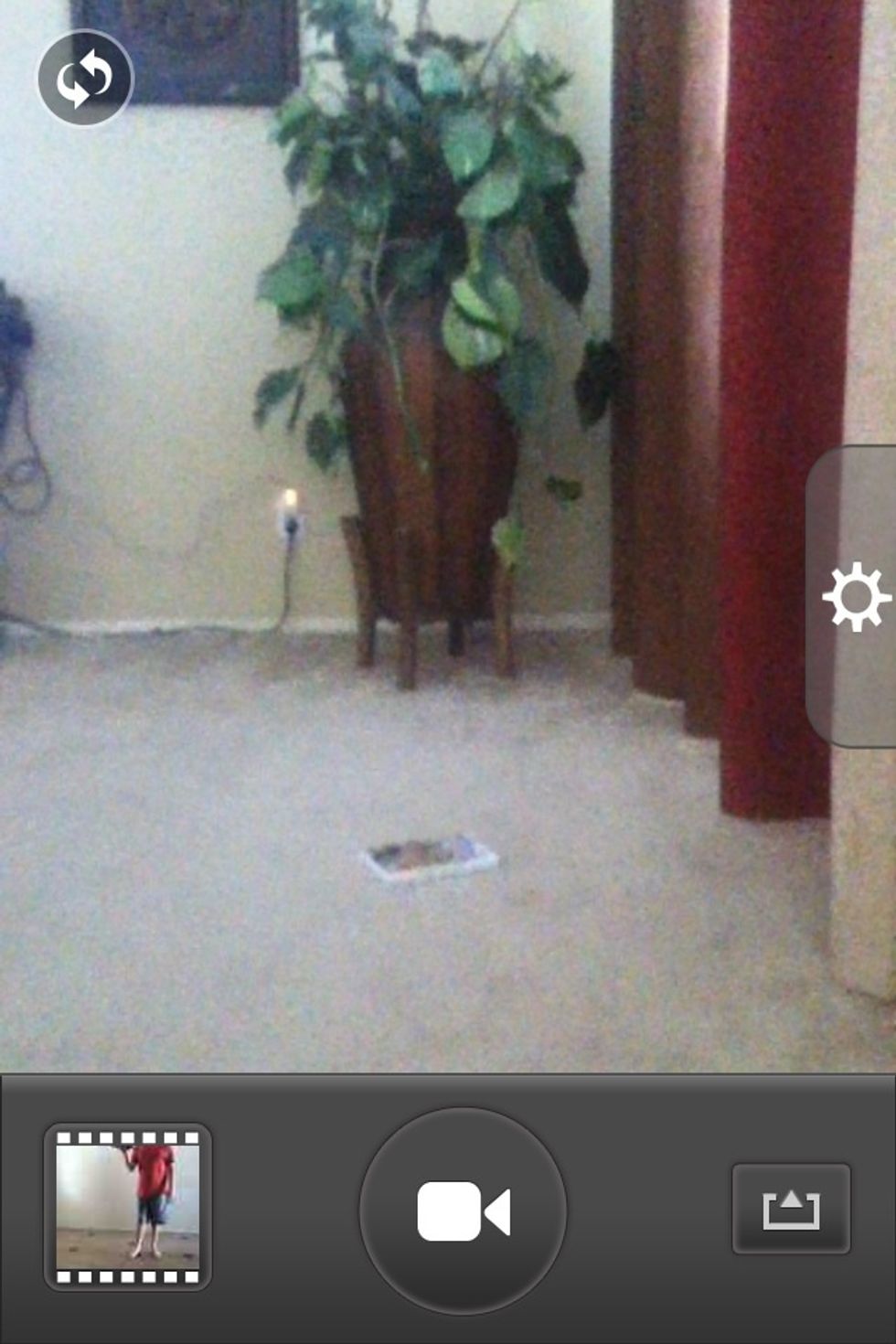Viewport: 896px width, 1344px height.
Task: Open the settings gear panel
Action: [856, 597]
